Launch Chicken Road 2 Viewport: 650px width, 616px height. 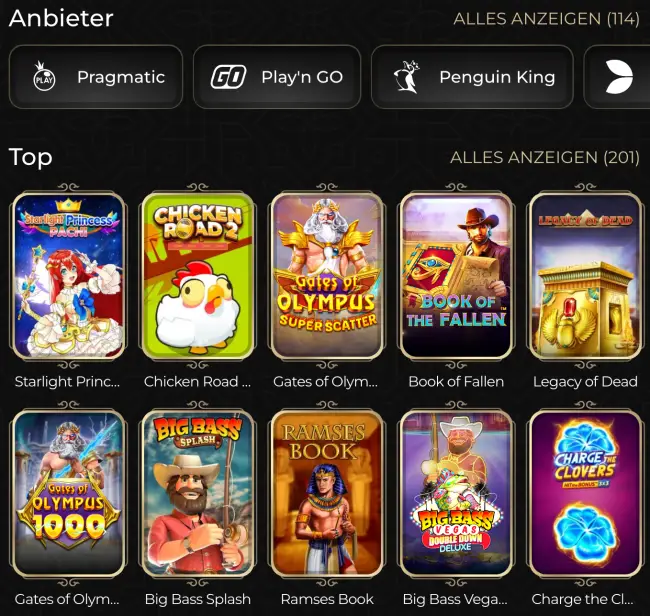197,276
